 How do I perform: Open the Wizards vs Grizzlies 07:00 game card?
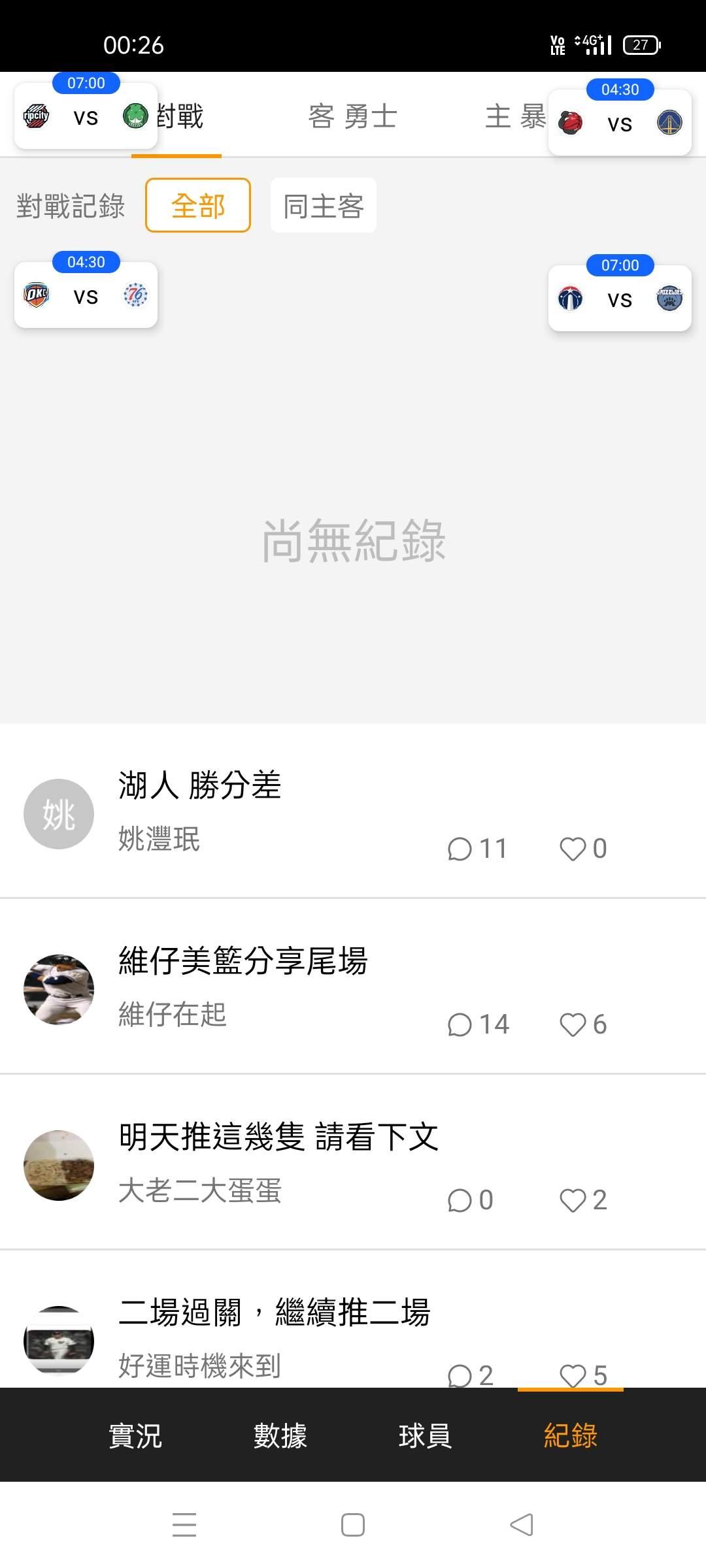(620, 299)
